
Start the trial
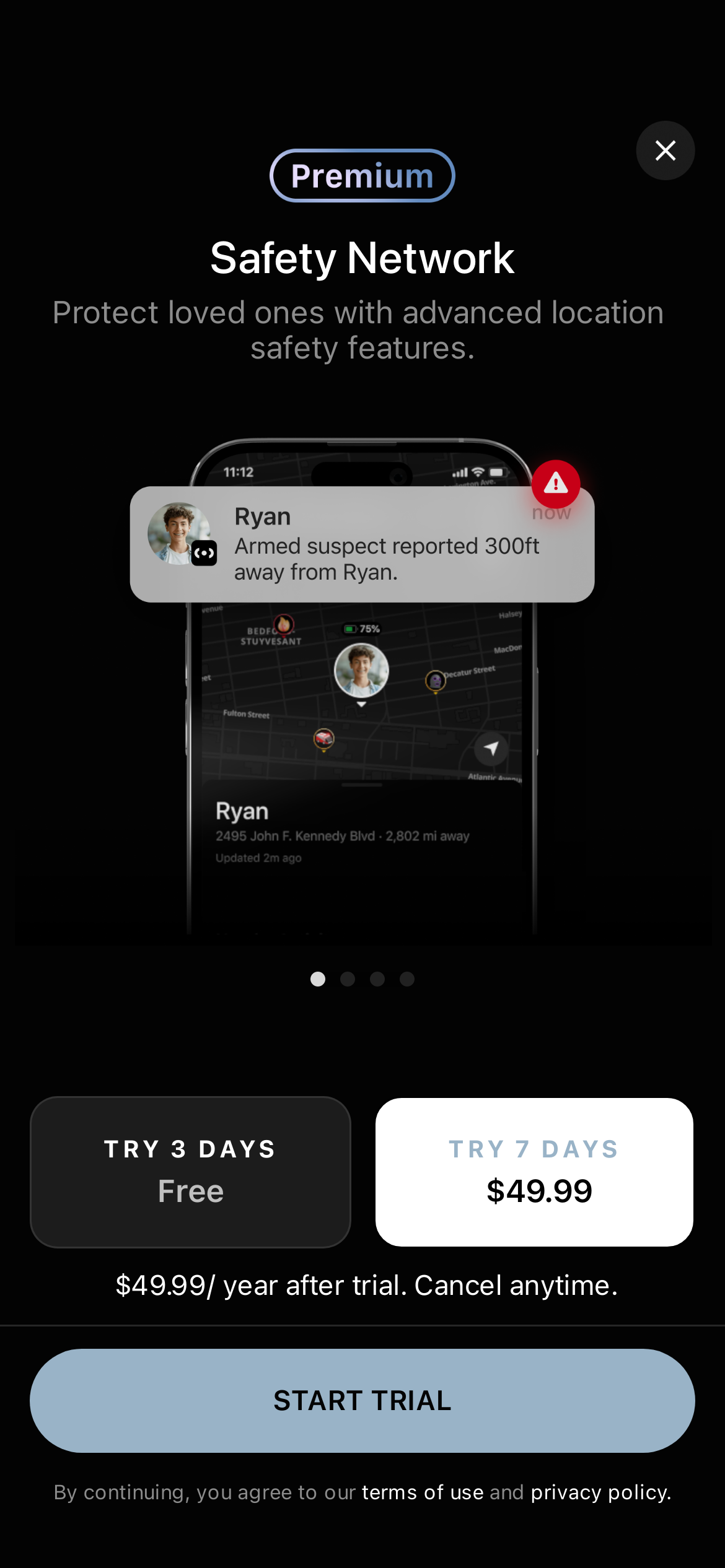pyautogui.click(x=362, y=1401)
